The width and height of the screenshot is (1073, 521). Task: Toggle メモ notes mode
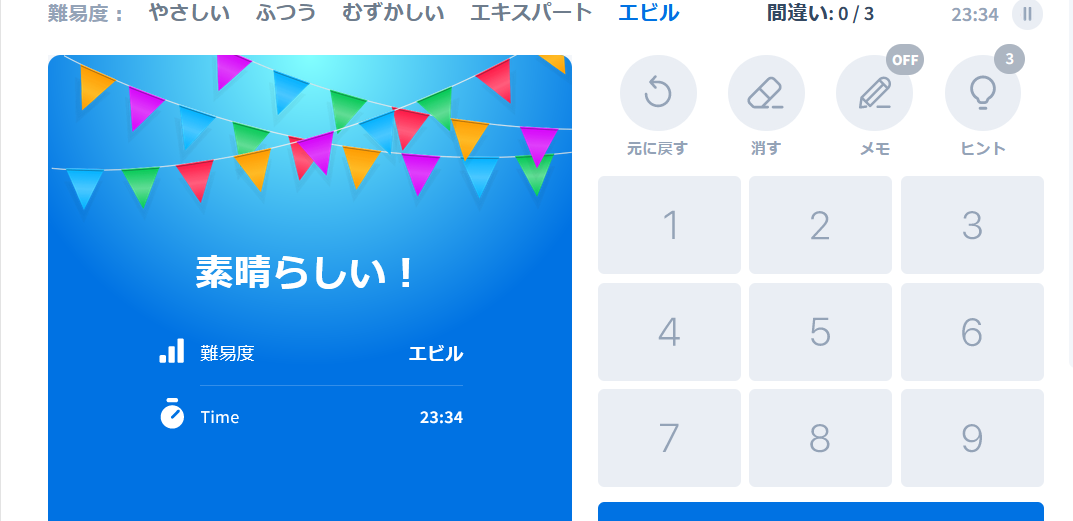pyautogui.click(x=874, y=94)
